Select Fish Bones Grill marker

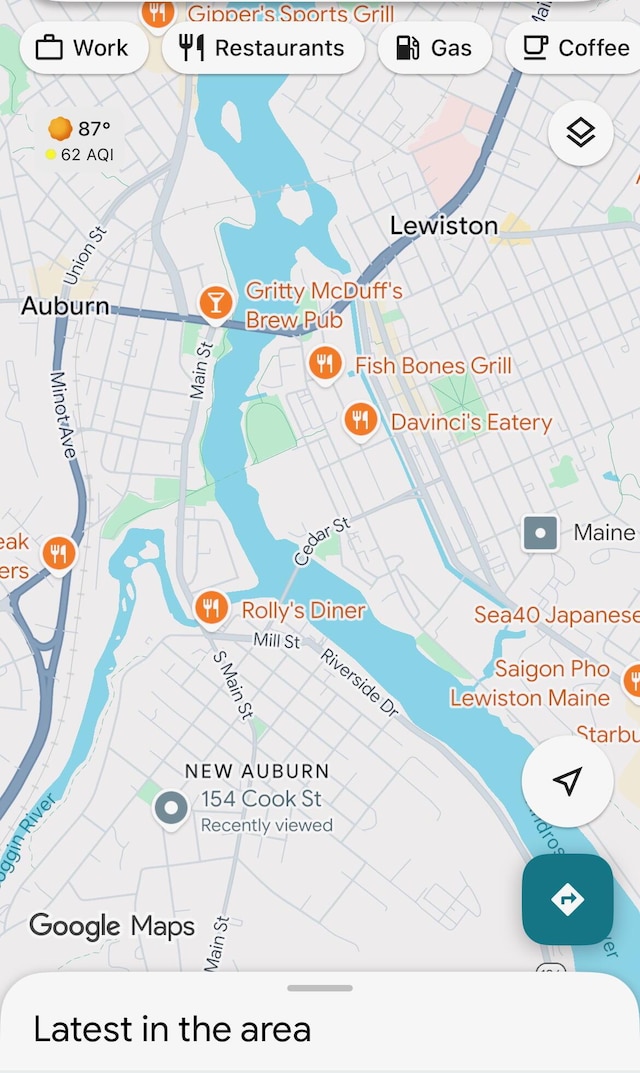pyautogui.click(x=324, y=364)
